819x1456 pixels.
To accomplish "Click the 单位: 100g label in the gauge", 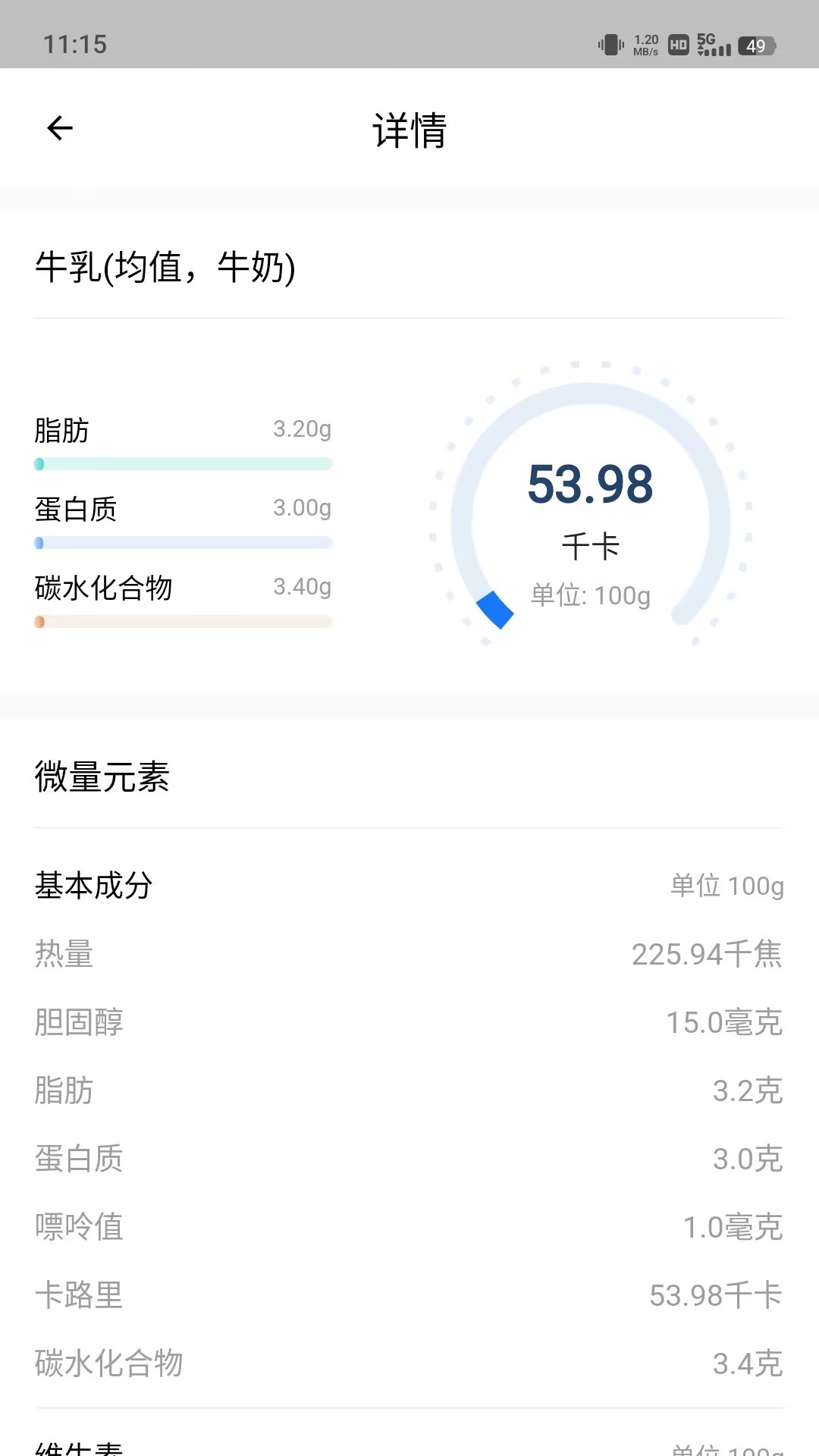I will (x=591, y=596).
